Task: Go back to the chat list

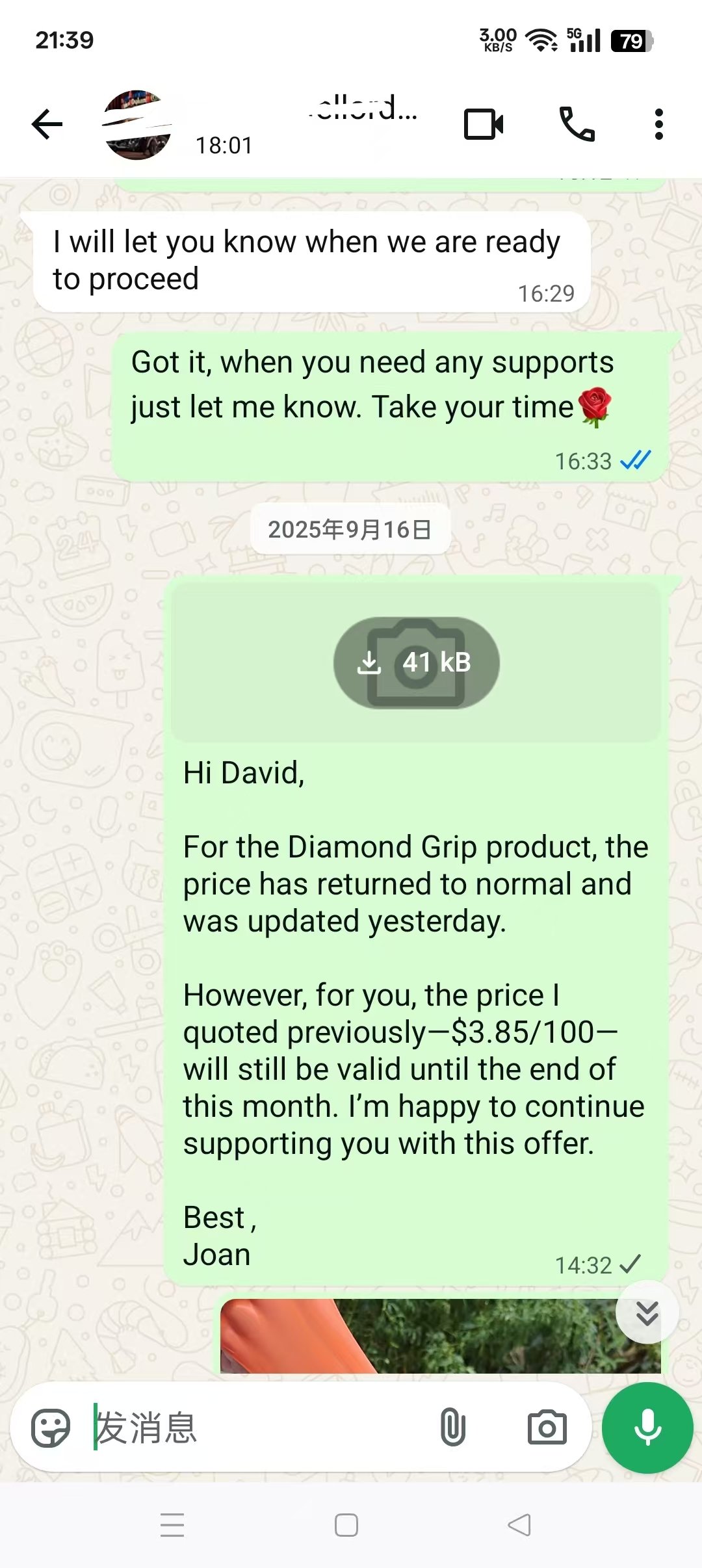Action: click(47, 124)
